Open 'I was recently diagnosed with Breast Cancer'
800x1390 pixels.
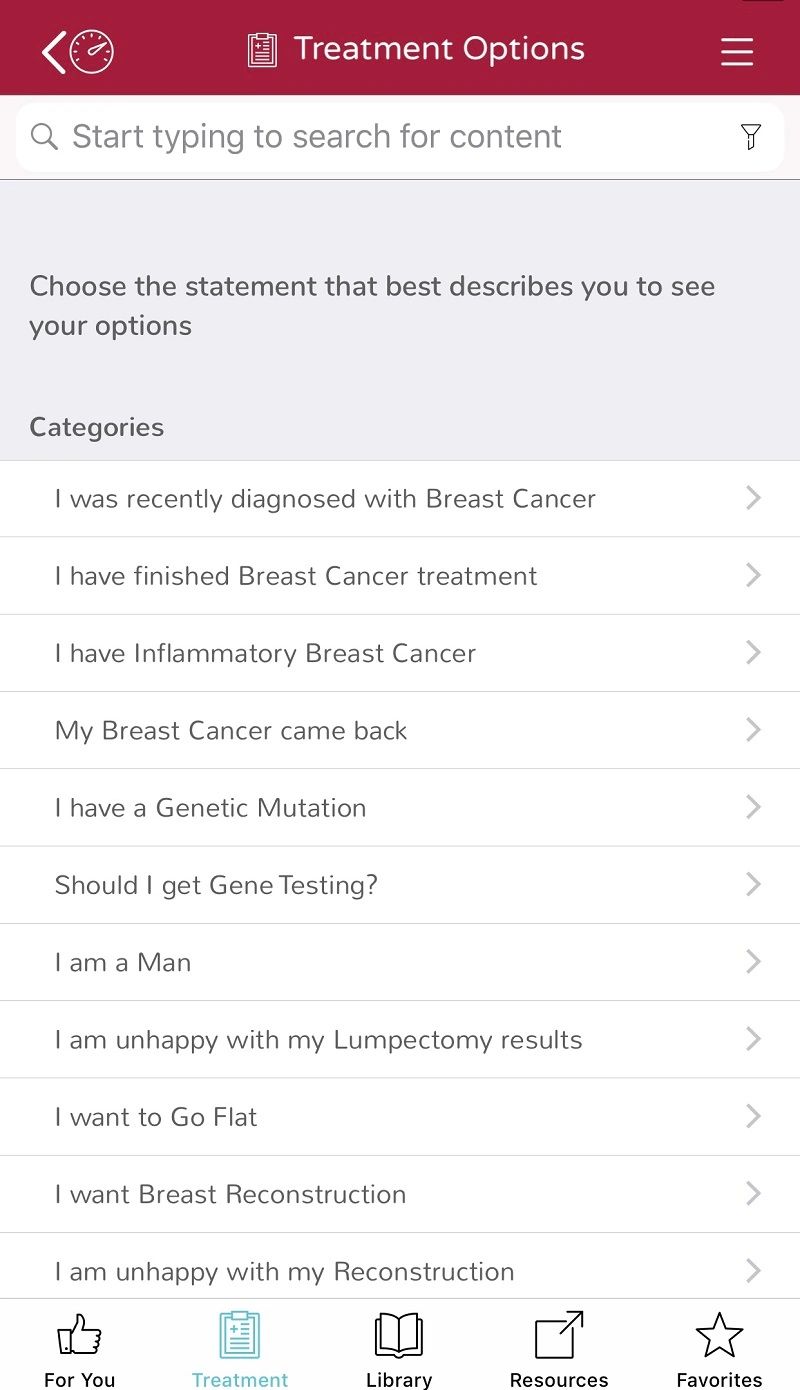(400, 499)
